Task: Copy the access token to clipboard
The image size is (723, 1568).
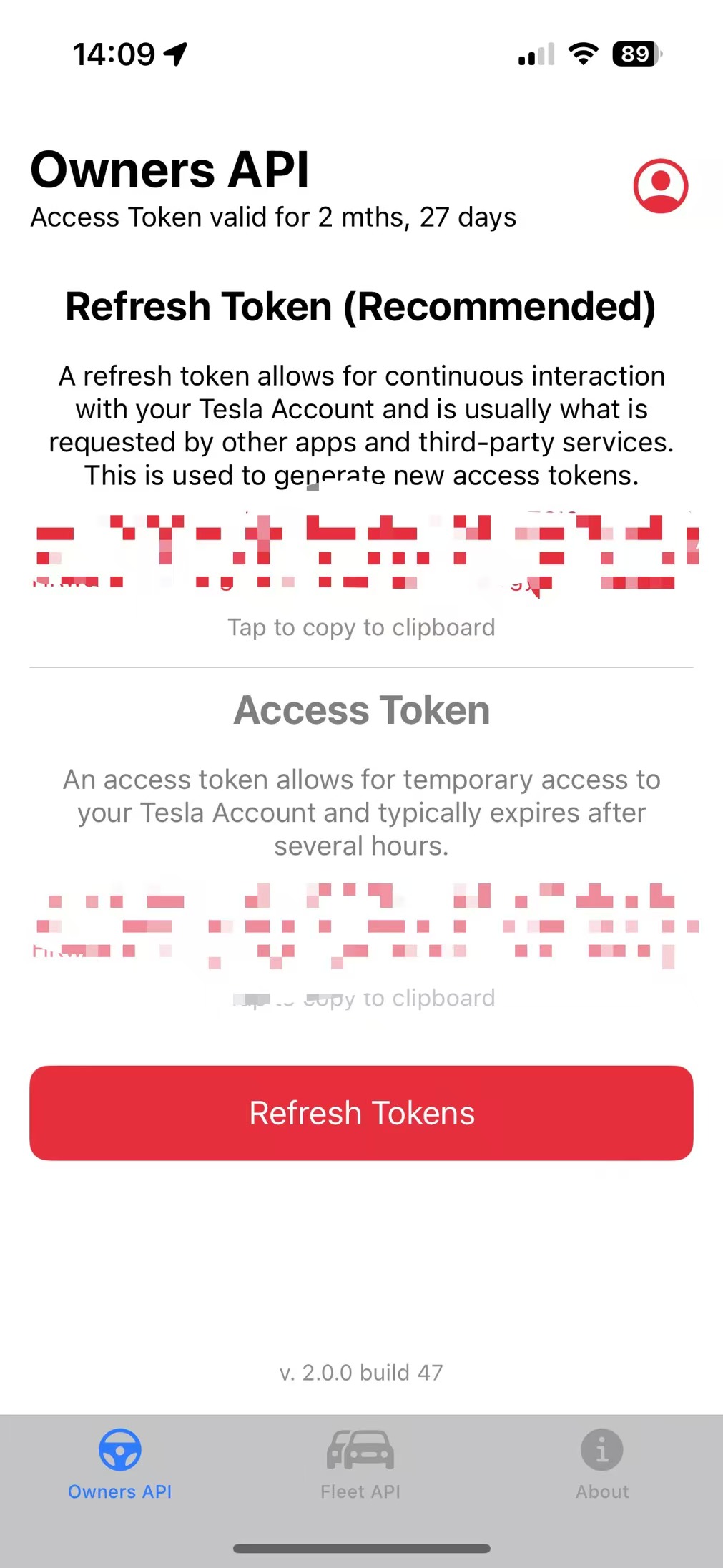Action: click(361, 926)
